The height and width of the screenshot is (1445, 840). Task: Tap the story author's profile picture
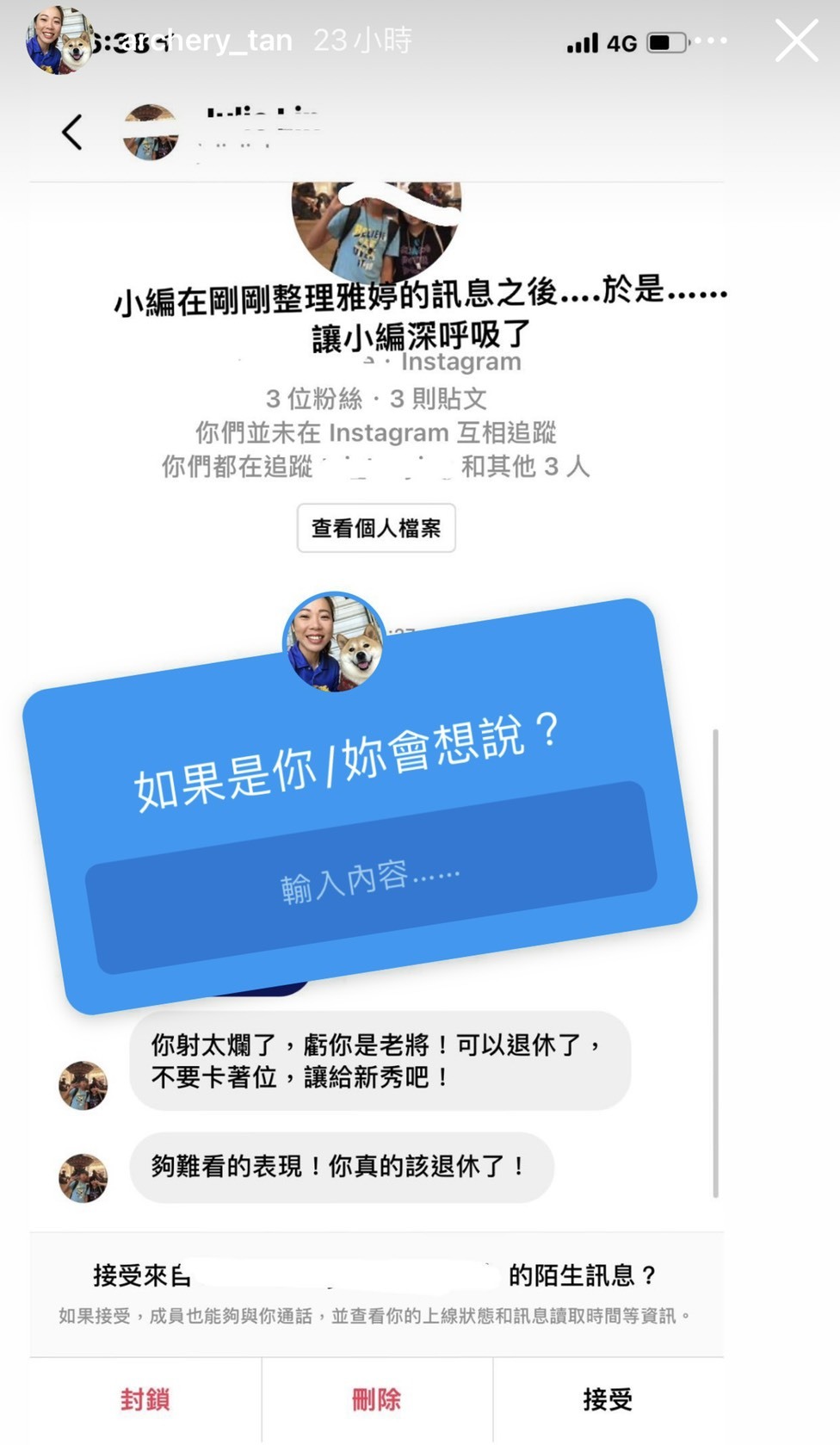59,40
